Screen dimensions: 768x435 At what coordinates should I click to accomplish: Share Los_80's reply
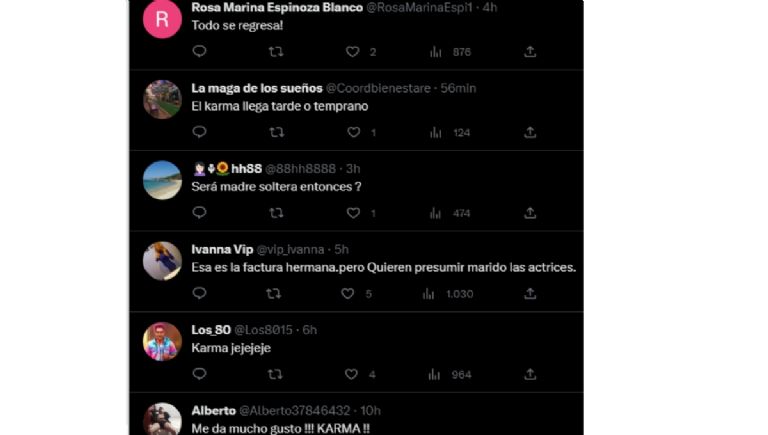coord(530,374)
